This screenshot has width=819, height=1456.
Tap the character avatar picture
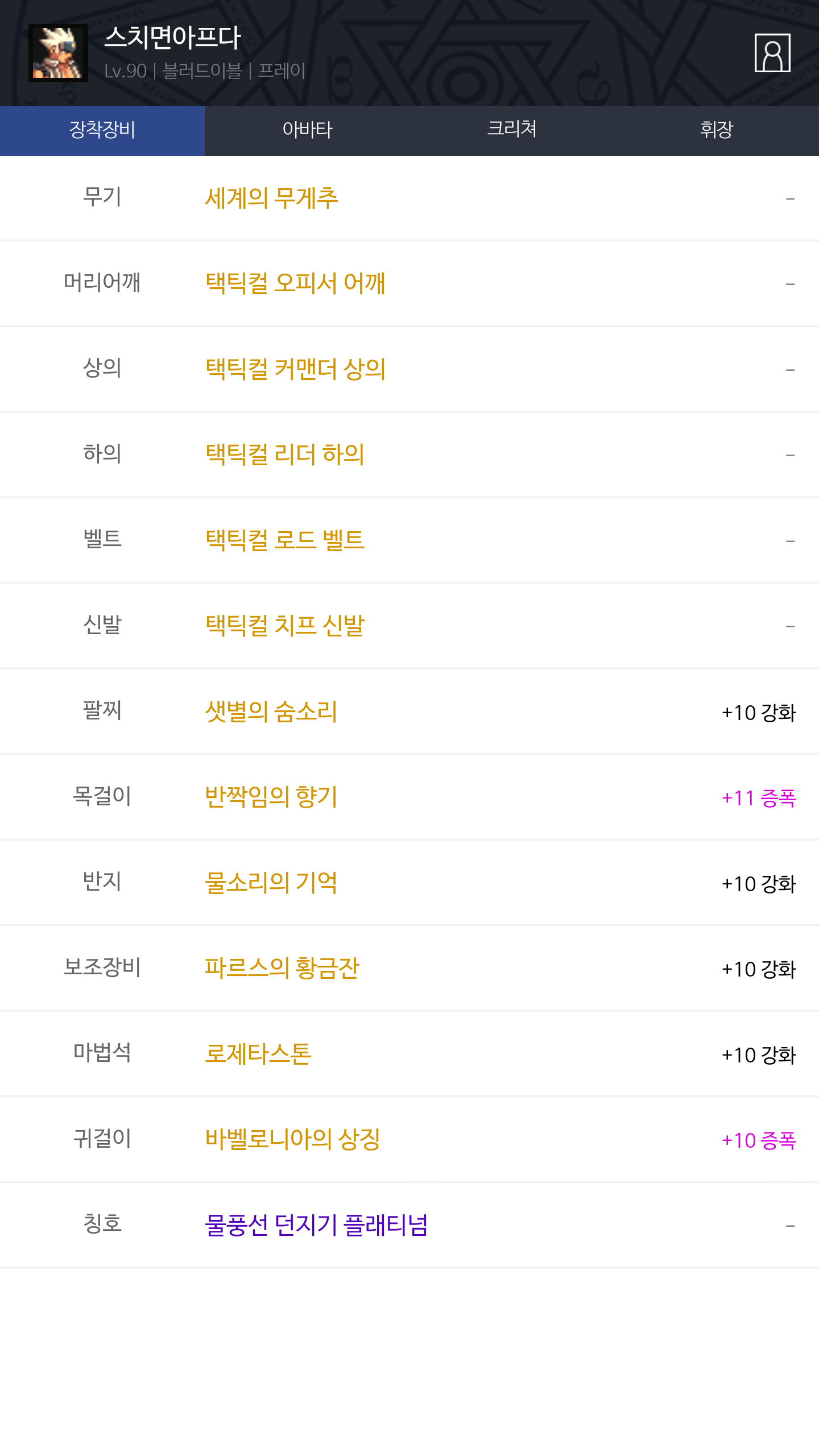[58, 53]
